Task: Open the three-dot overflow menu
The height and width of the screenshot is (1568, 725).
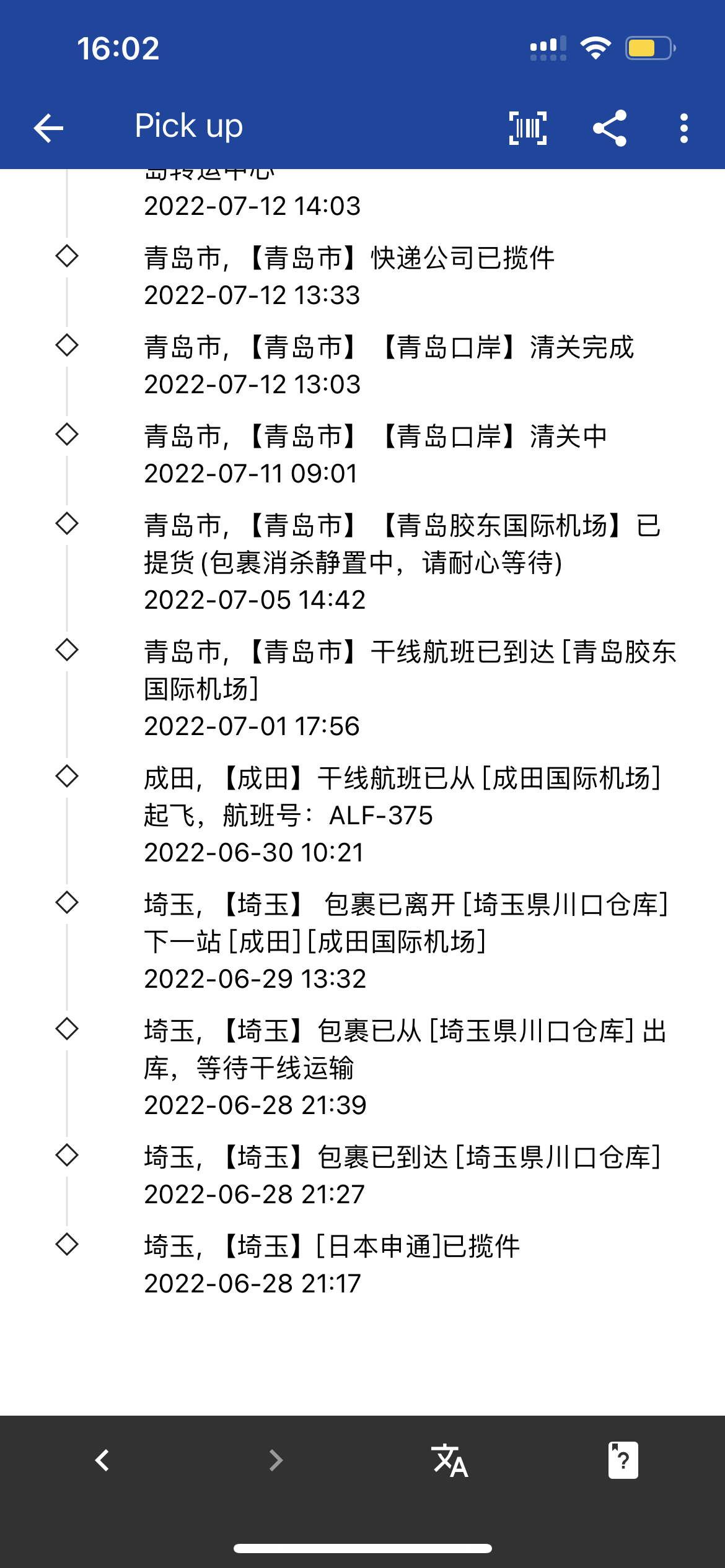Action: tap(684, 128)
